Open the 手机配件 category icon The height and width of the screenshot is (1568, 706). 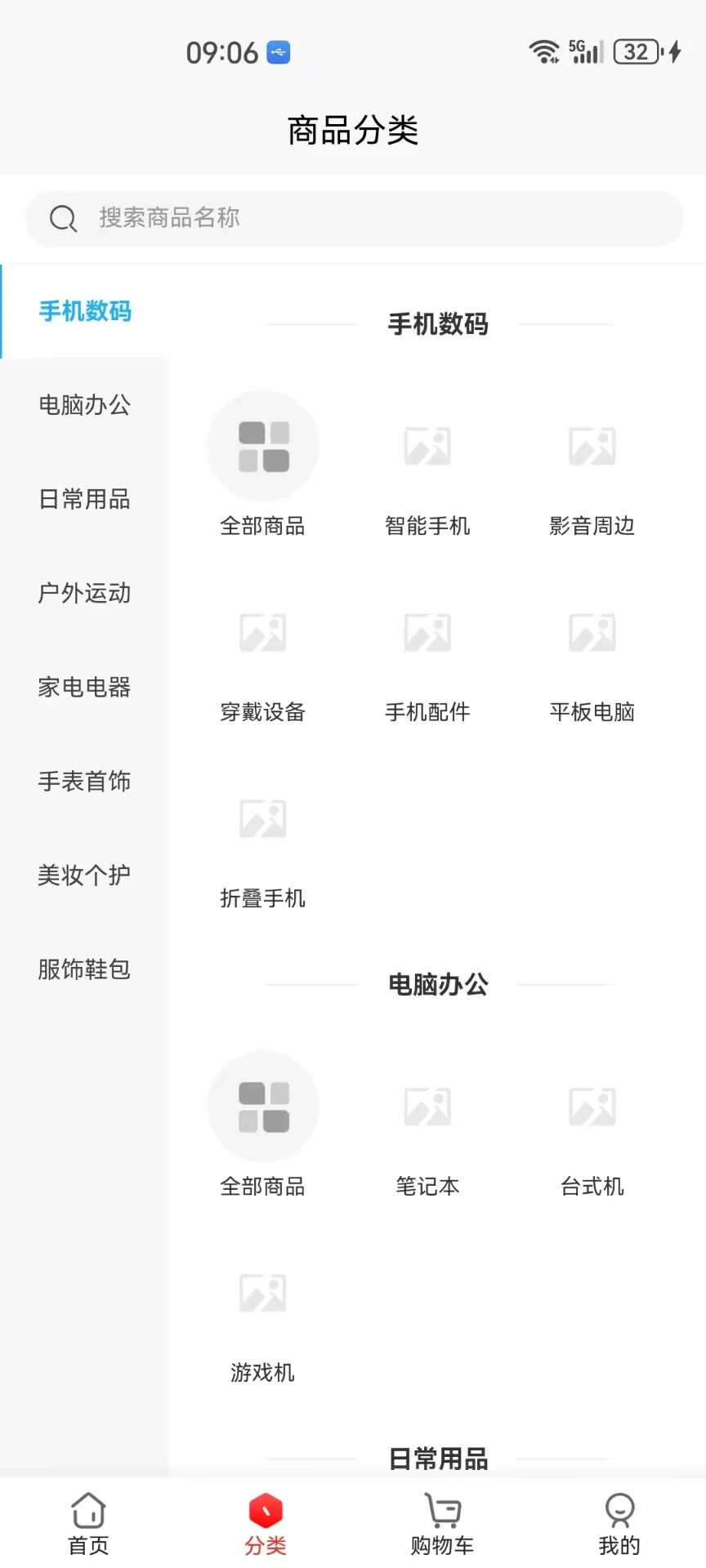tap(428, 632)
